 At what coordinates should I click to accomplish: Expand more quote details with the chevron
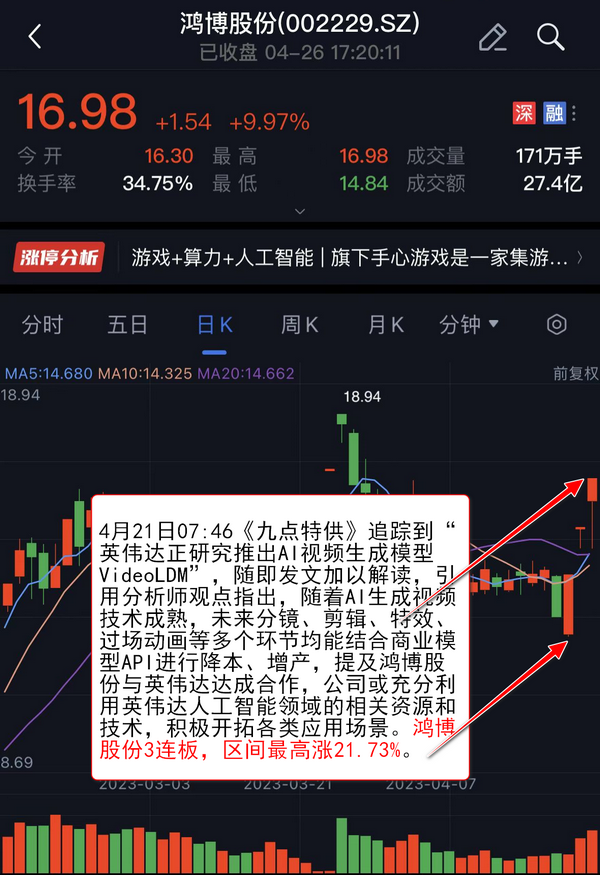(300, 211)
